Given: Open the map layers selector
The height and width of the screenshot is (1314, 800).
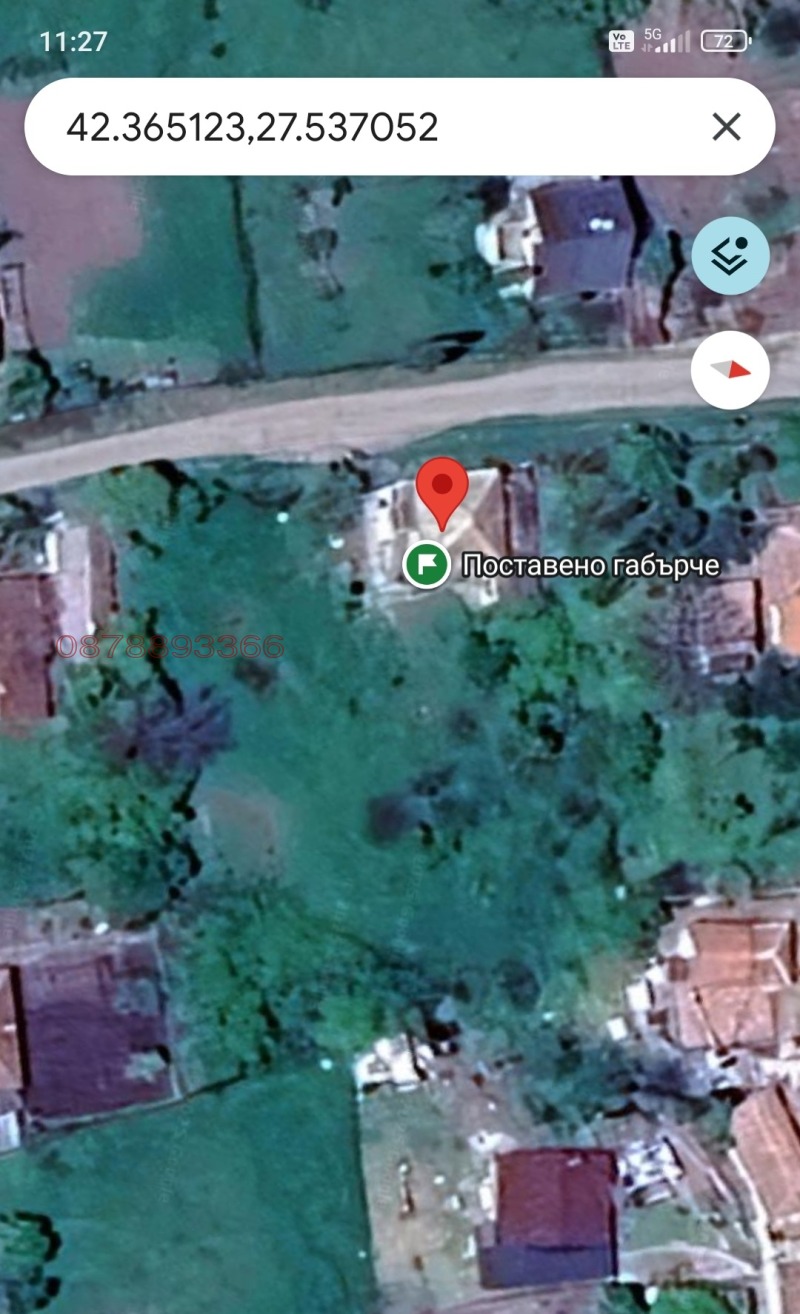Looking at the screenshot, I should tap(730, 256).
